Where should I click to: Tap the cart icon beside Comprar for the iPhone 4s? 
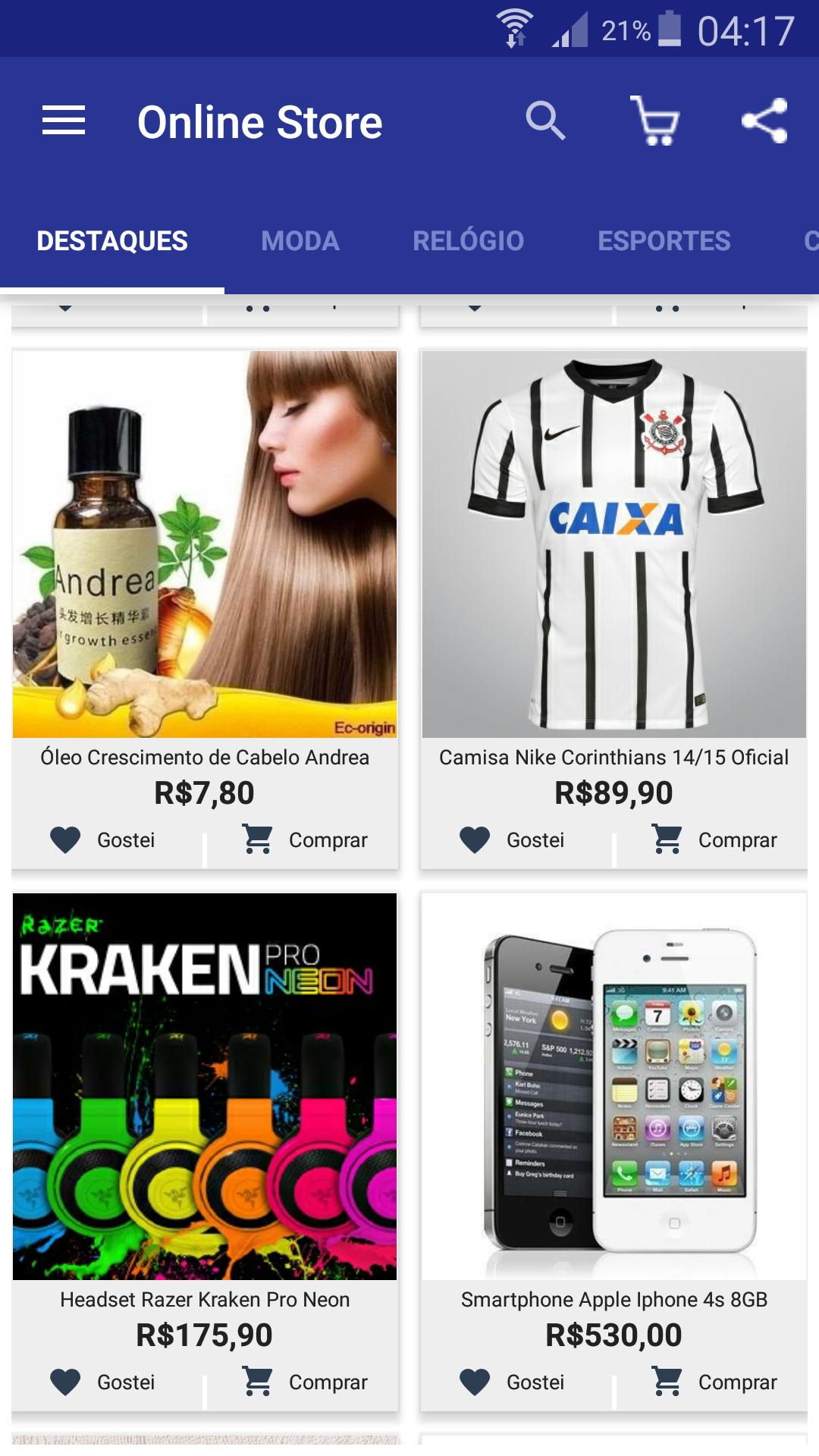(x=670, y=1382)
